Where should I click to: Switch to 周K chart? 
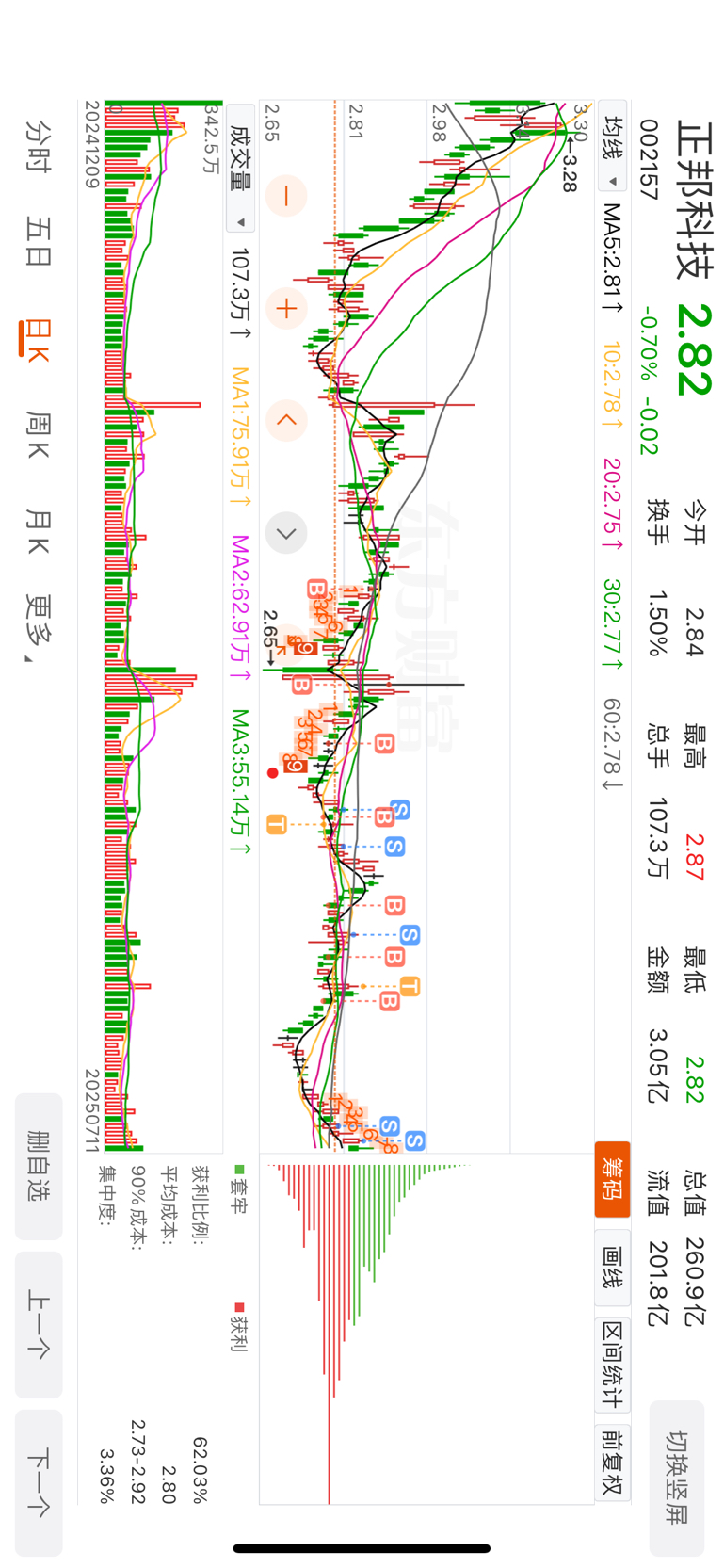coord(39,434)
